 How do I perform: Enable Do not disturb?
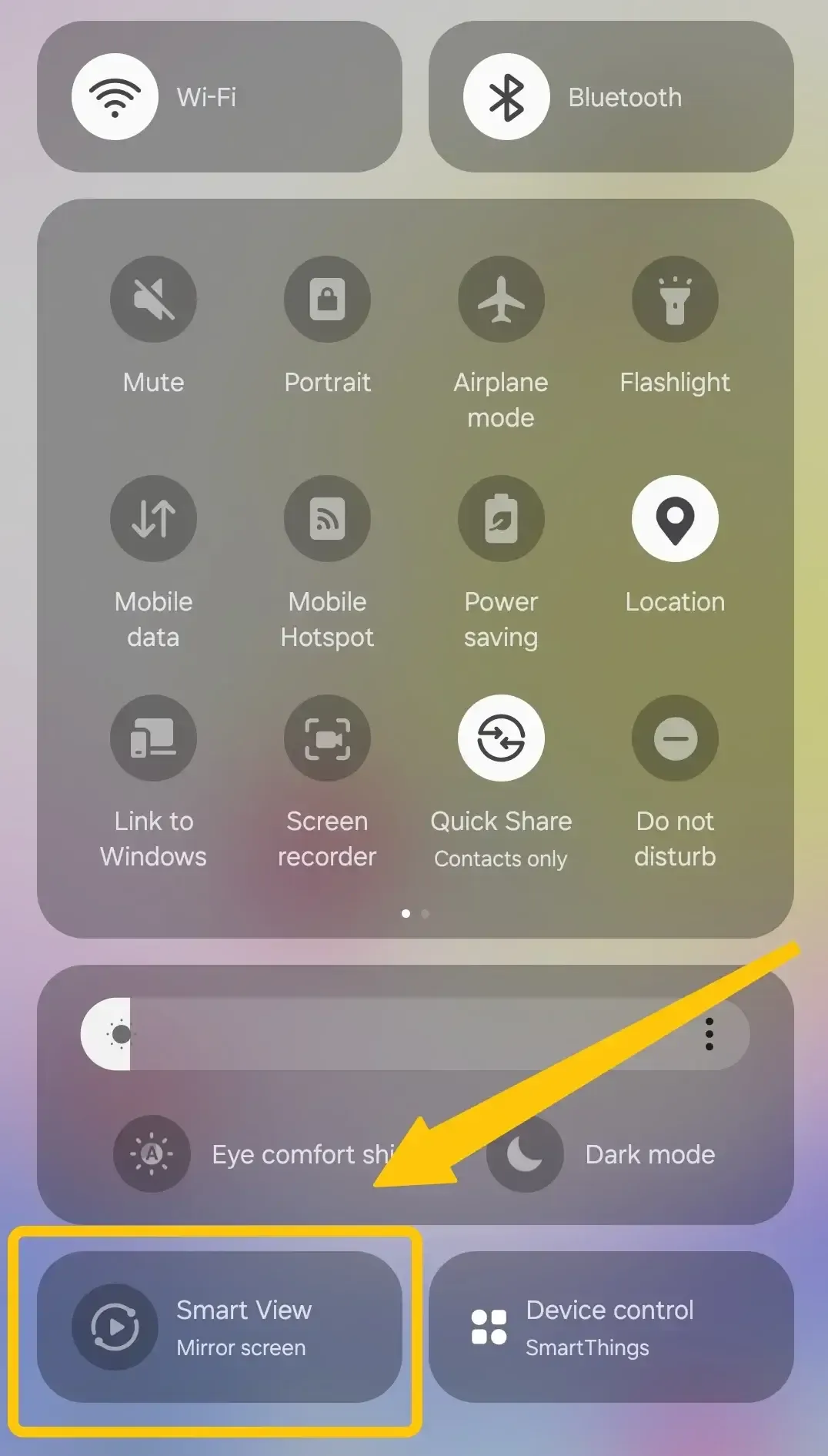tap(675, 738)
